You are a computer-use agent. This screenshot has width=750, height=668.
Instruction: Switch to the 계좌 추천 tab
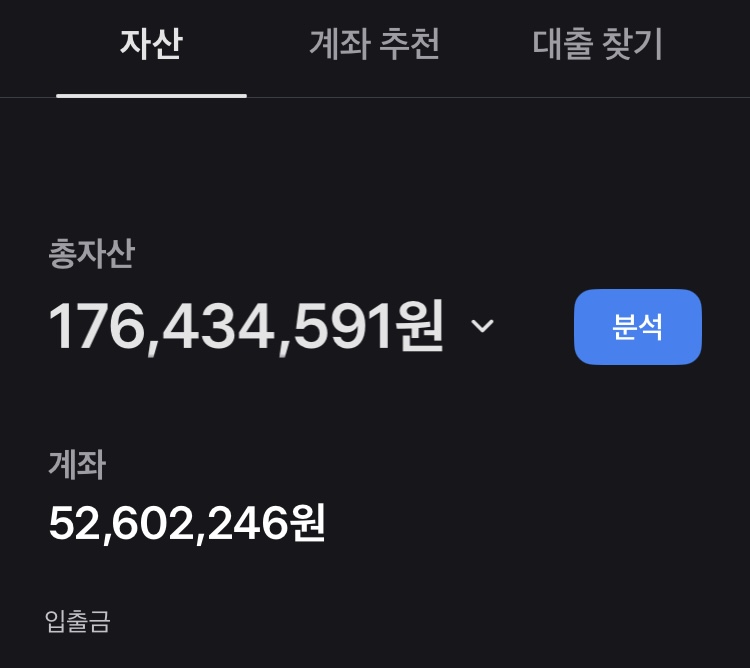[x=374, y=46]
